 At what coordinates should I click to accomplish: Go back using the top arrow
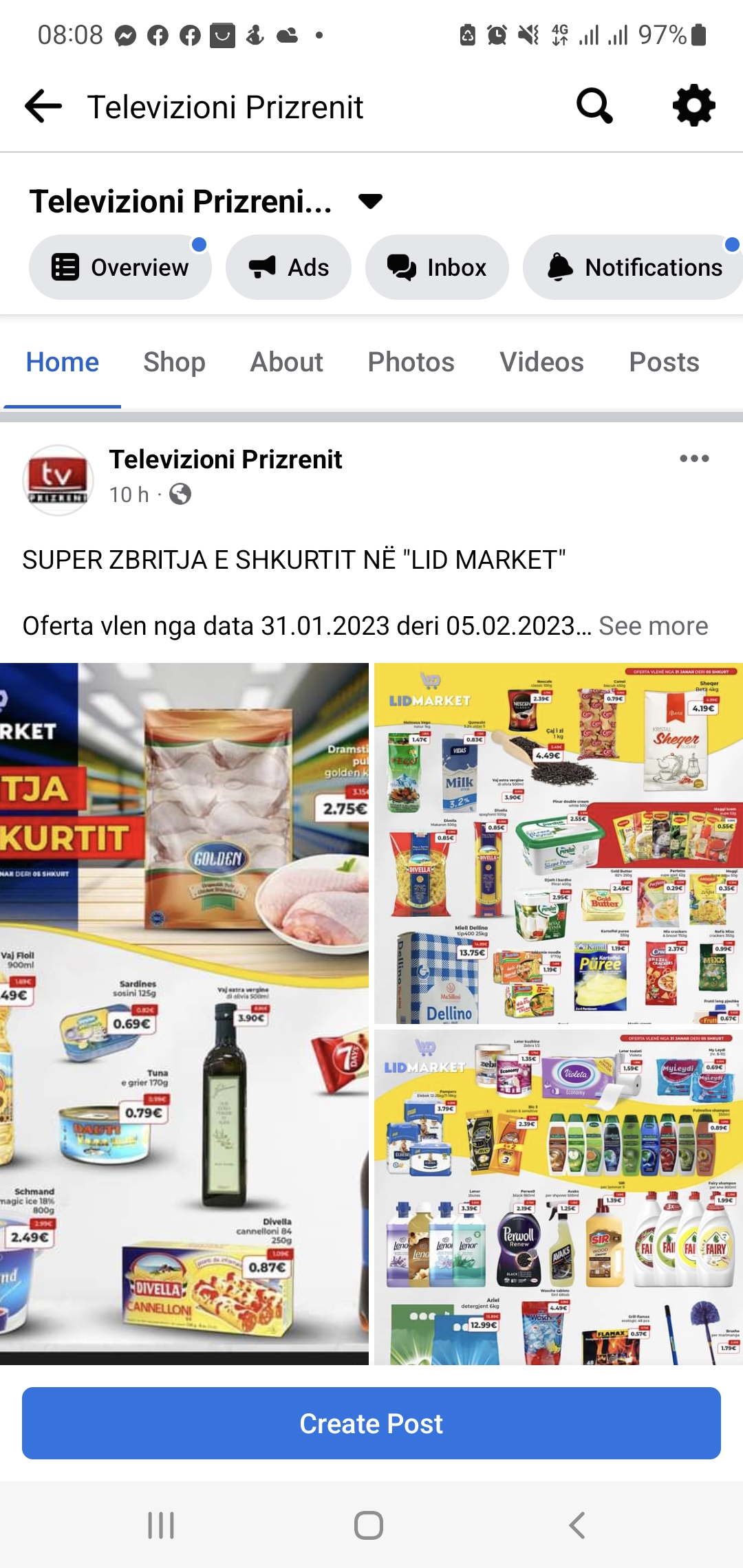[43, 107]
